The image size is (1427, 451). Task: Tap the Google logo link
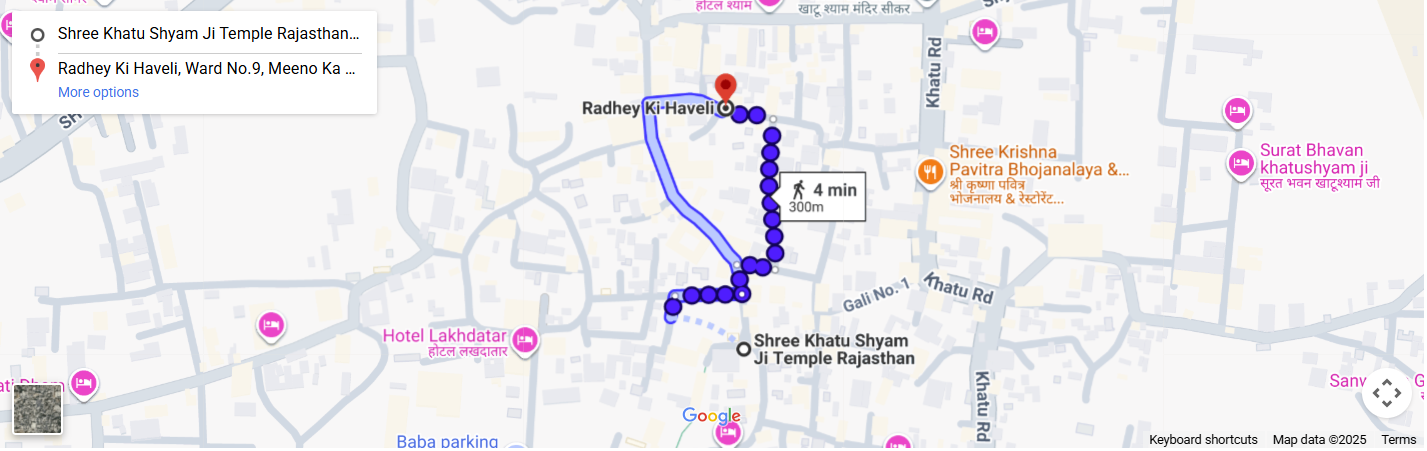click(711, 416)
